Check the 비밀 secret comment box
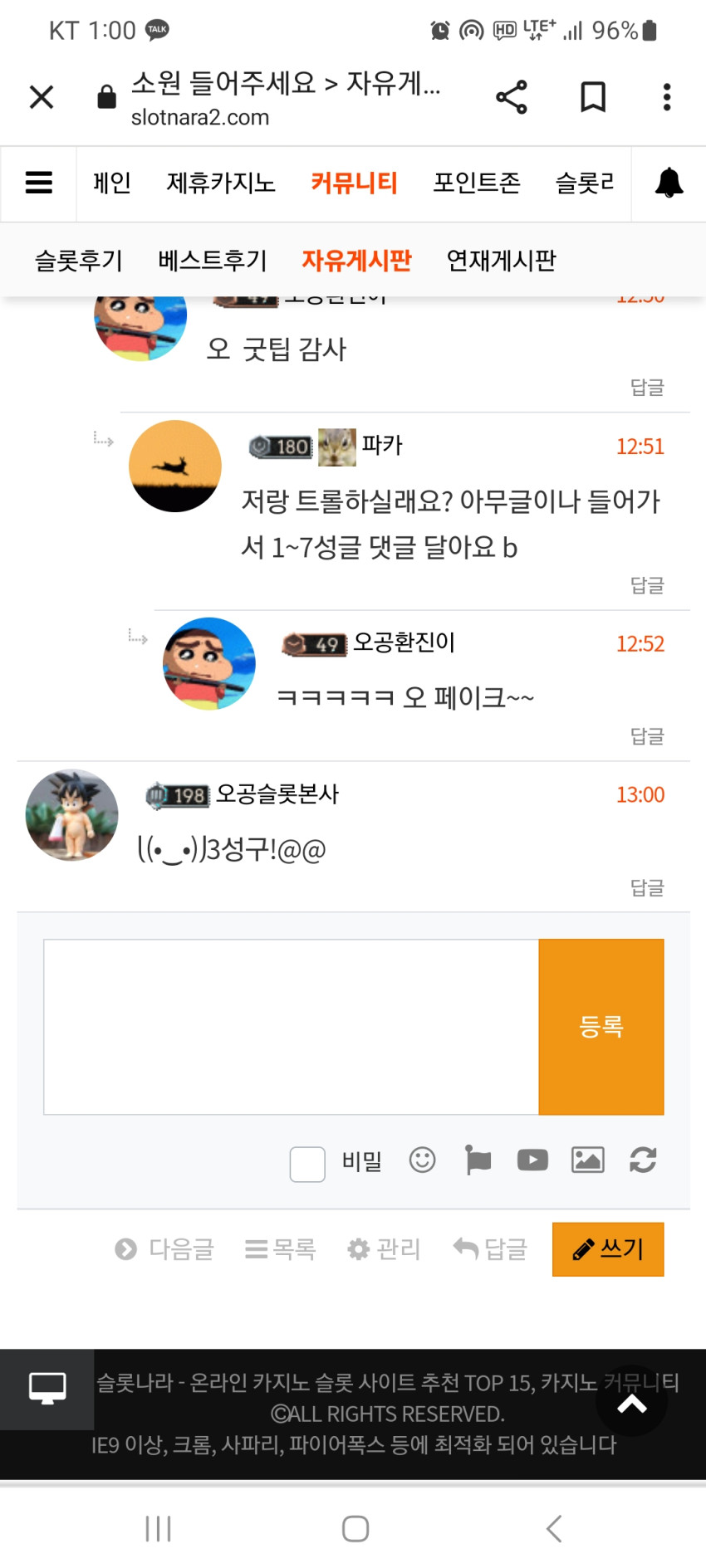 click(307, 1164)
